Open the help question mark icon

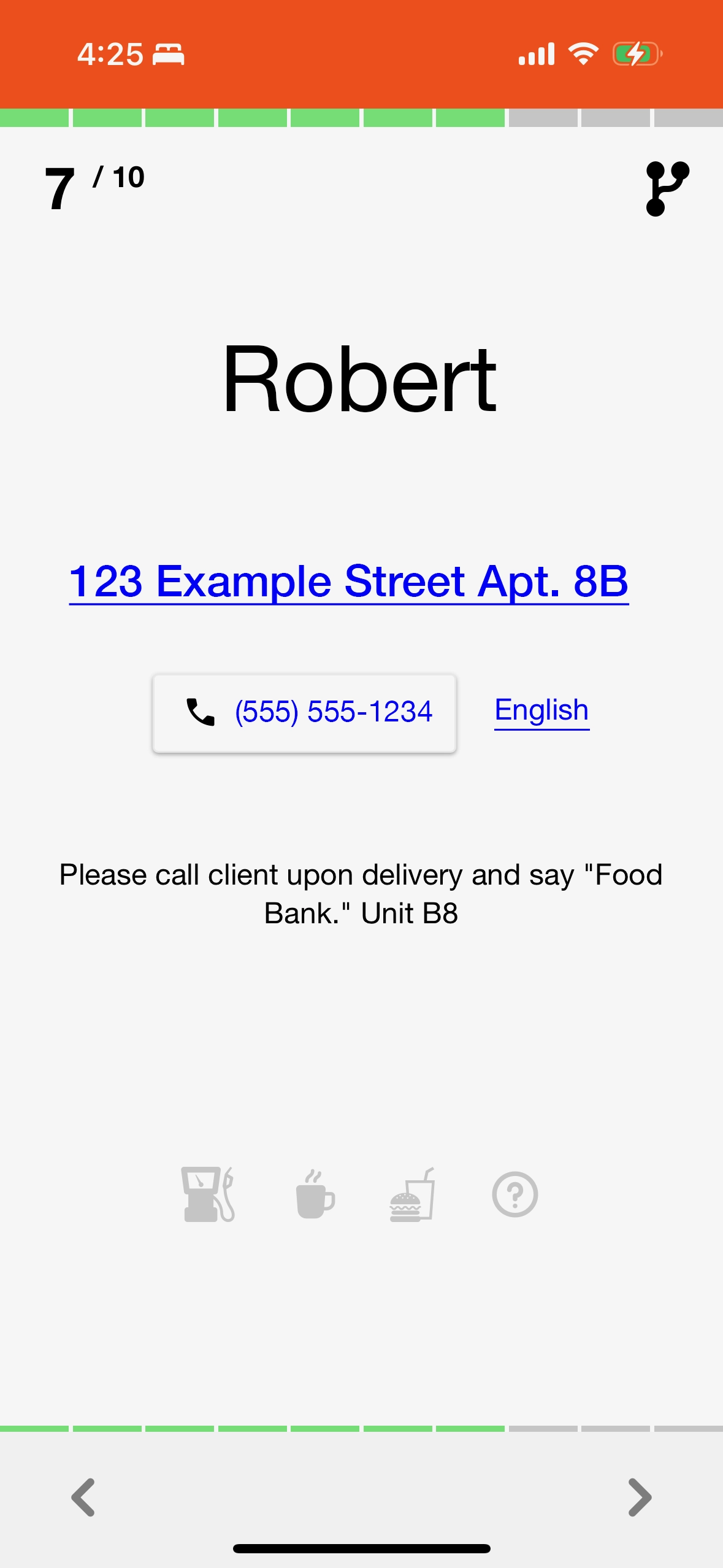click(515, 1194)
